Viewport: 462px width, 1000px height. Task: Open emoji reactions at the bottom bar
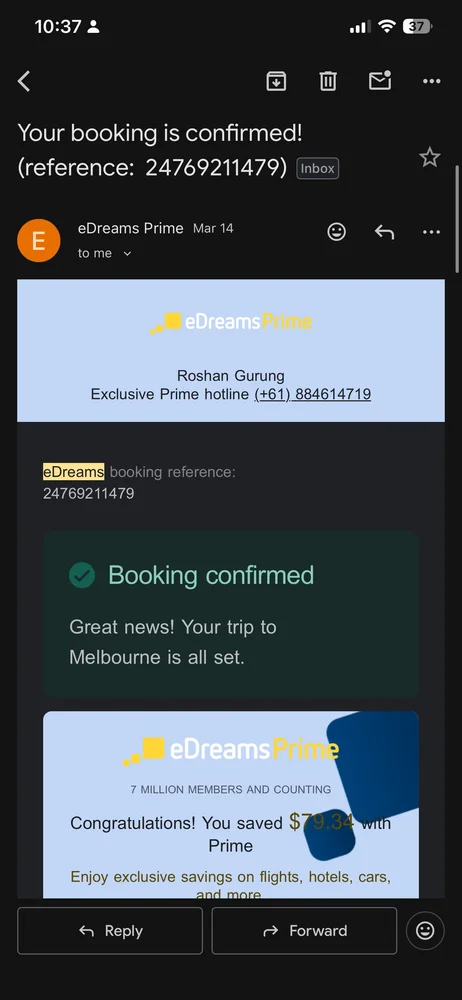click(x=425, y=931)
